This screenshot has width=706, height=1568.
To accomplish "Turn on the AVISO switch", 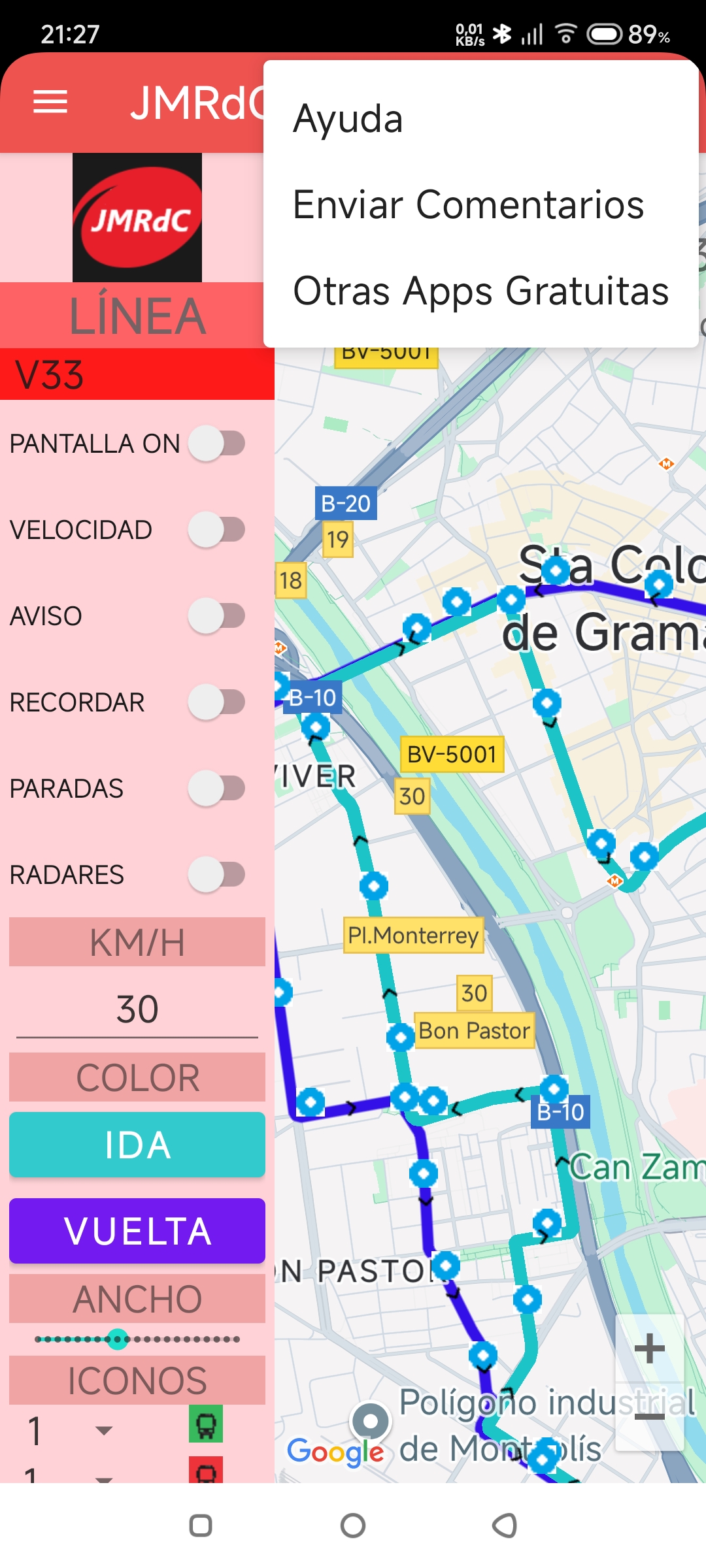I will coord(217,616).
